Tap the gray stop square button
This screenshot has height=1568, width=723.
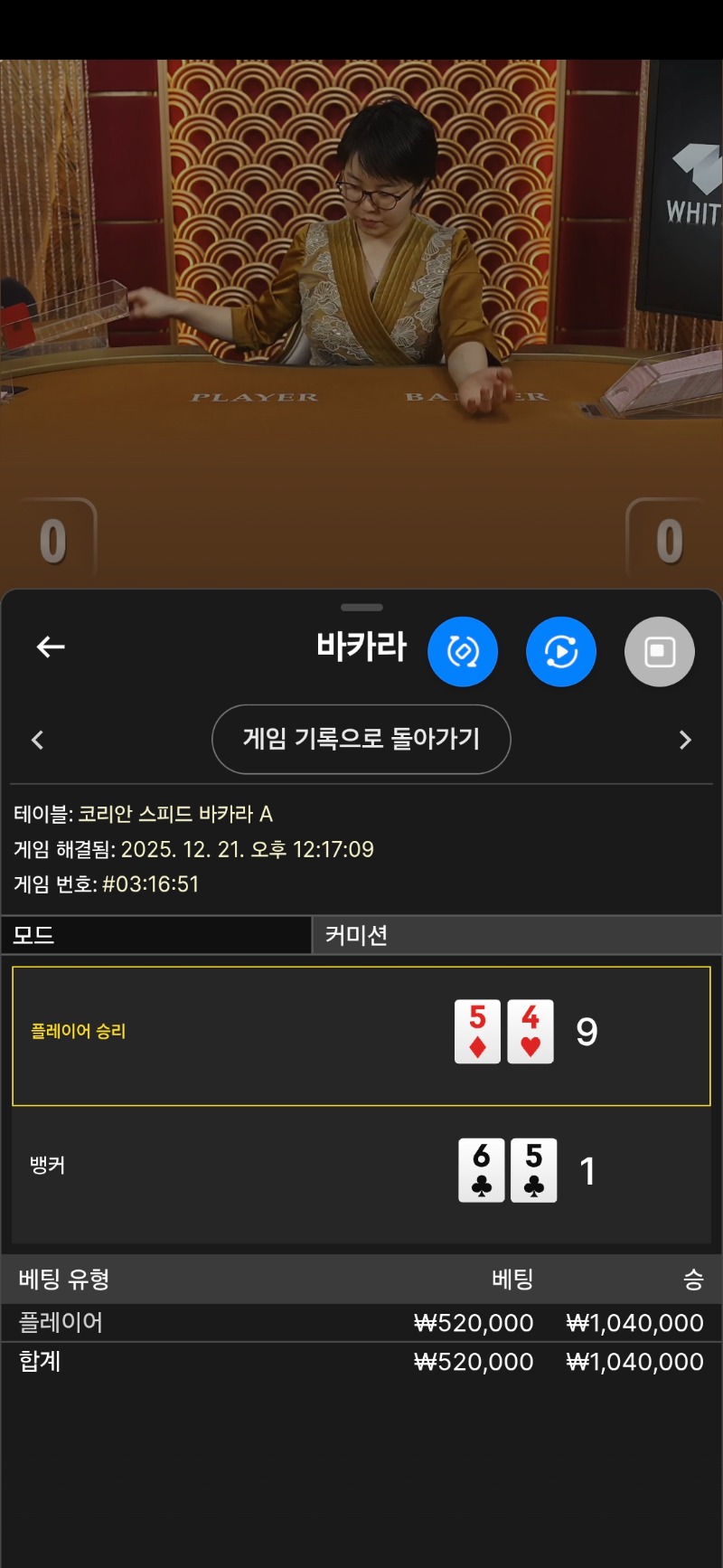click(659, 652)
